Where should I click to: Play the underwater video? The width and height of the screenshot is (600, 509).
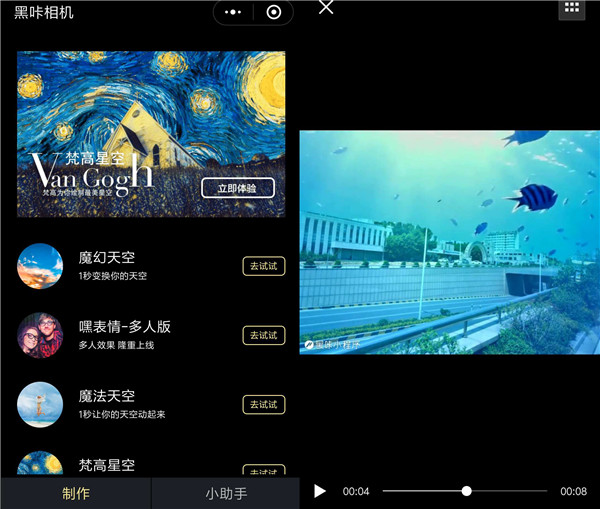[x=320, y=491]
